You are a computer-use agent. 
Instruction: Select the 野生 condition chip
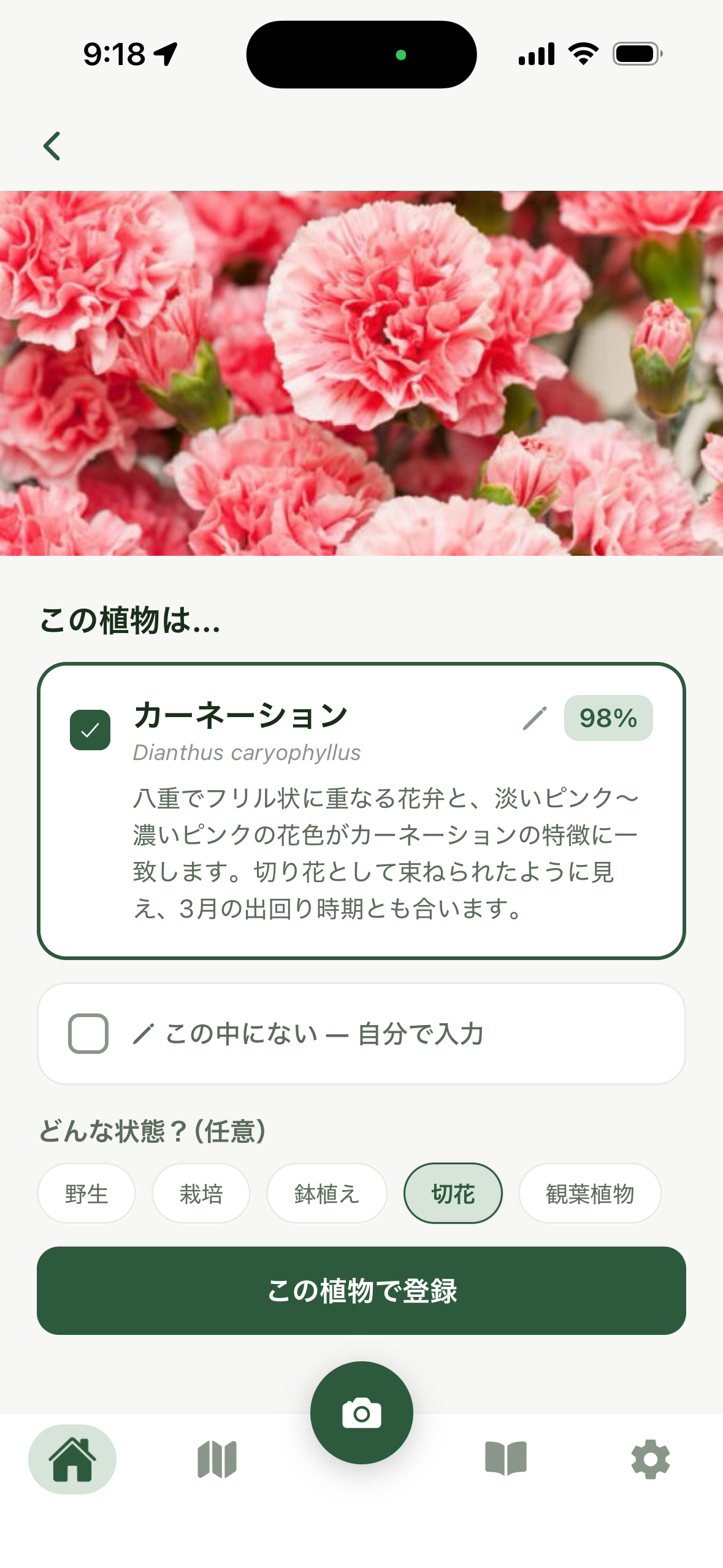86,1193
